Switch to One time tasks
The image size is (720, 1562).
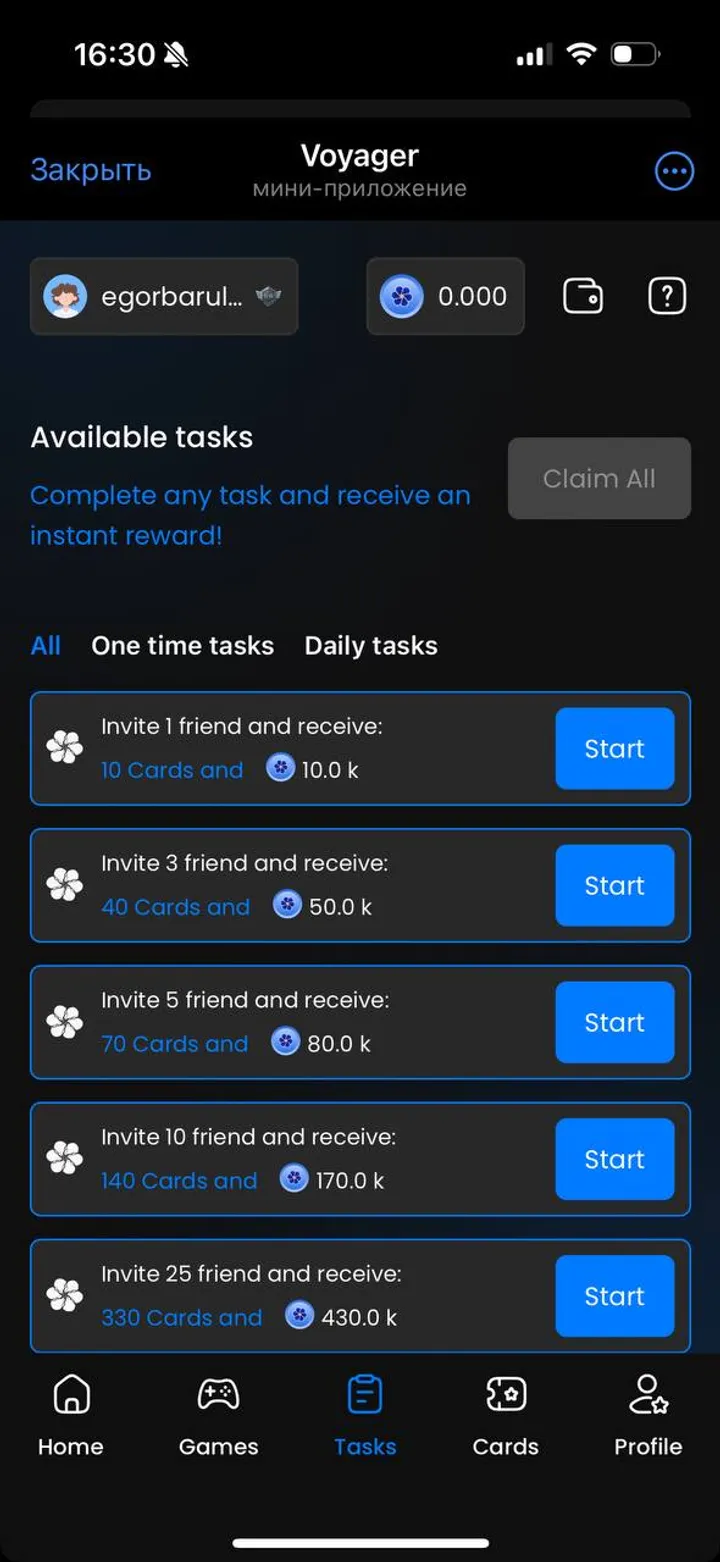(x=182, y=645)
